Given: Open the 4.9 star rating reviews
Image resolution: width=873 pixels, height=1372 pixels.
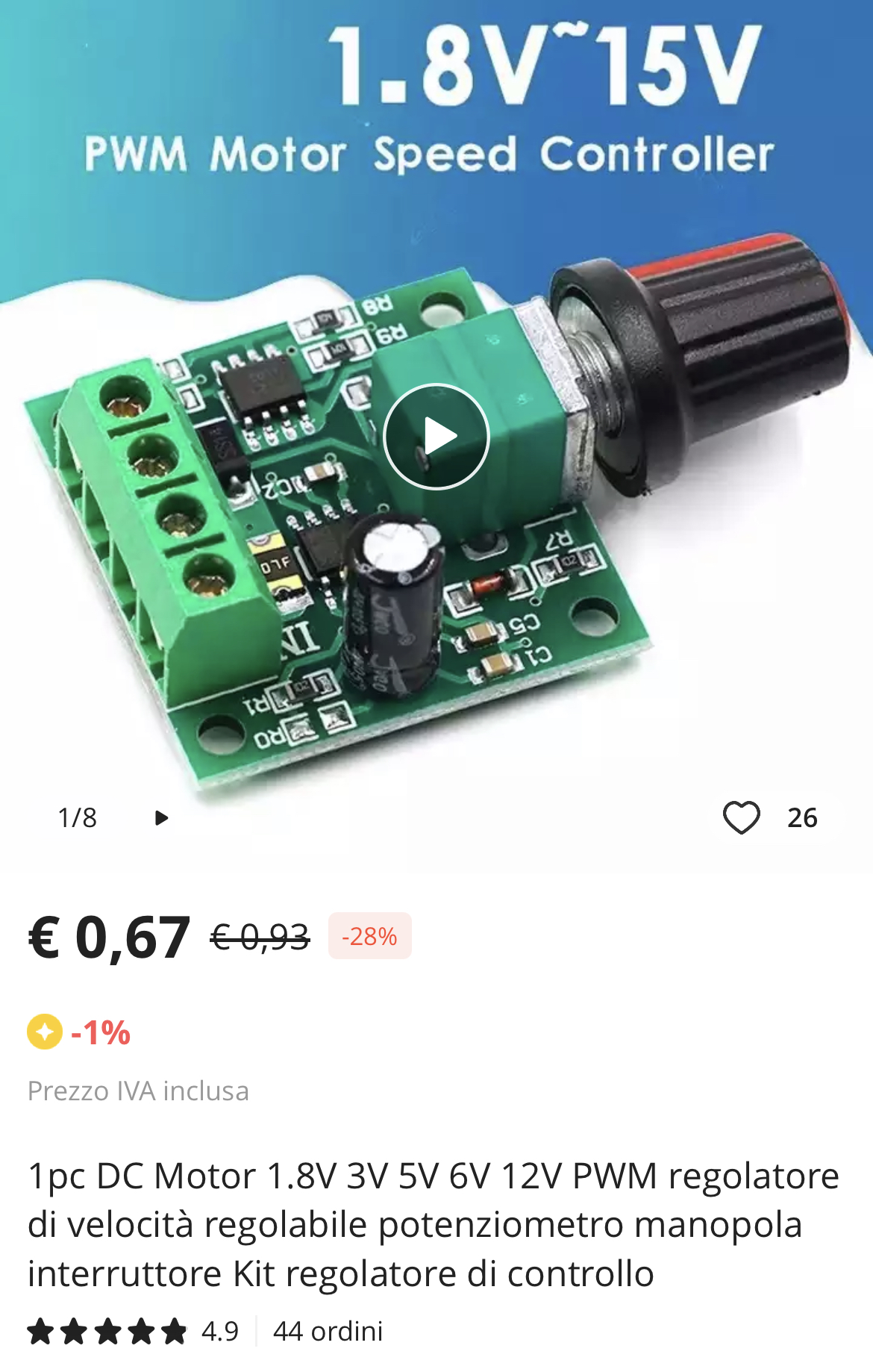Looking at the screenshot, I should [x=133, y=1331].
